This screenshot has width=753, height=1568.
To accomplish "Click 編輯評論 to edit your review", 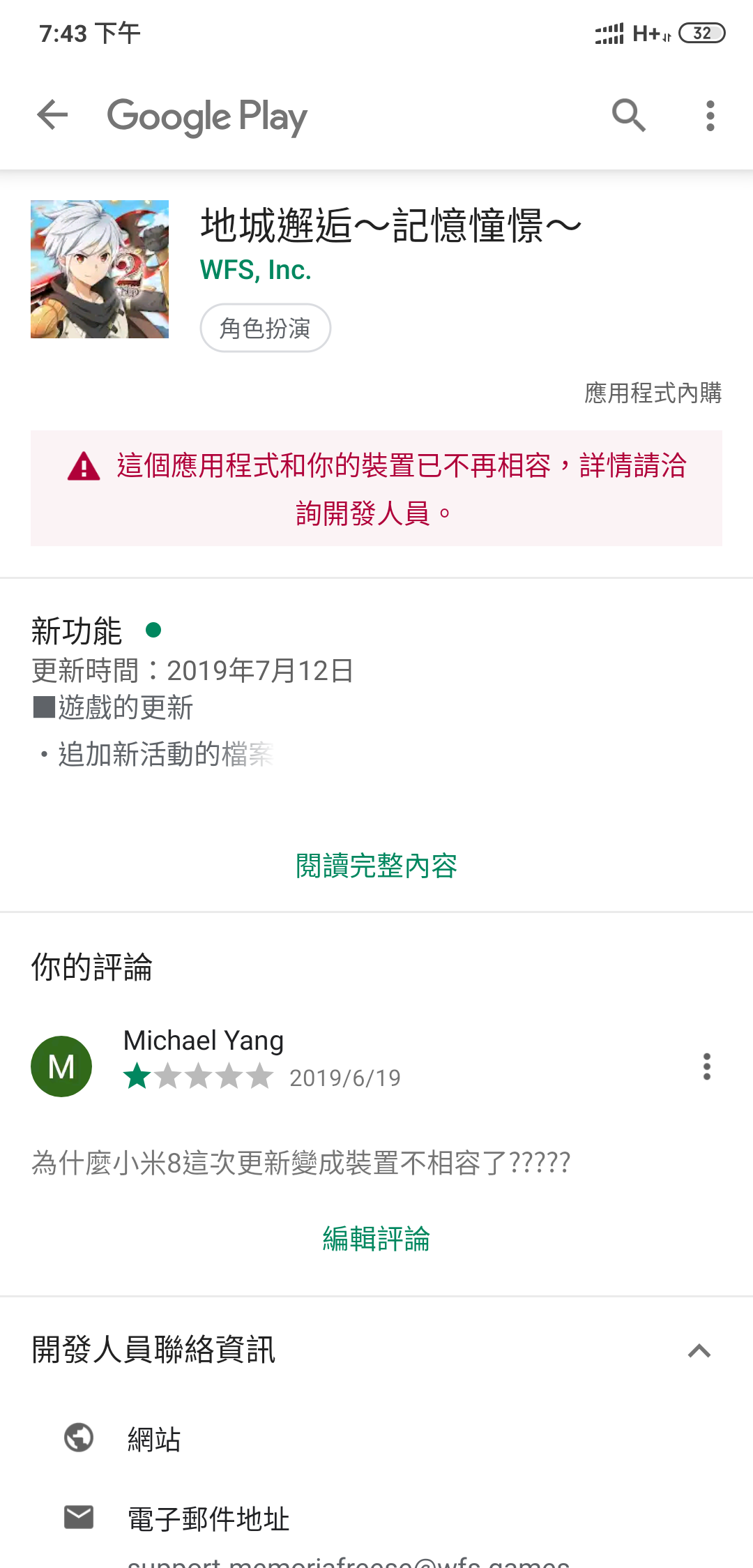I will point(376,1239).
